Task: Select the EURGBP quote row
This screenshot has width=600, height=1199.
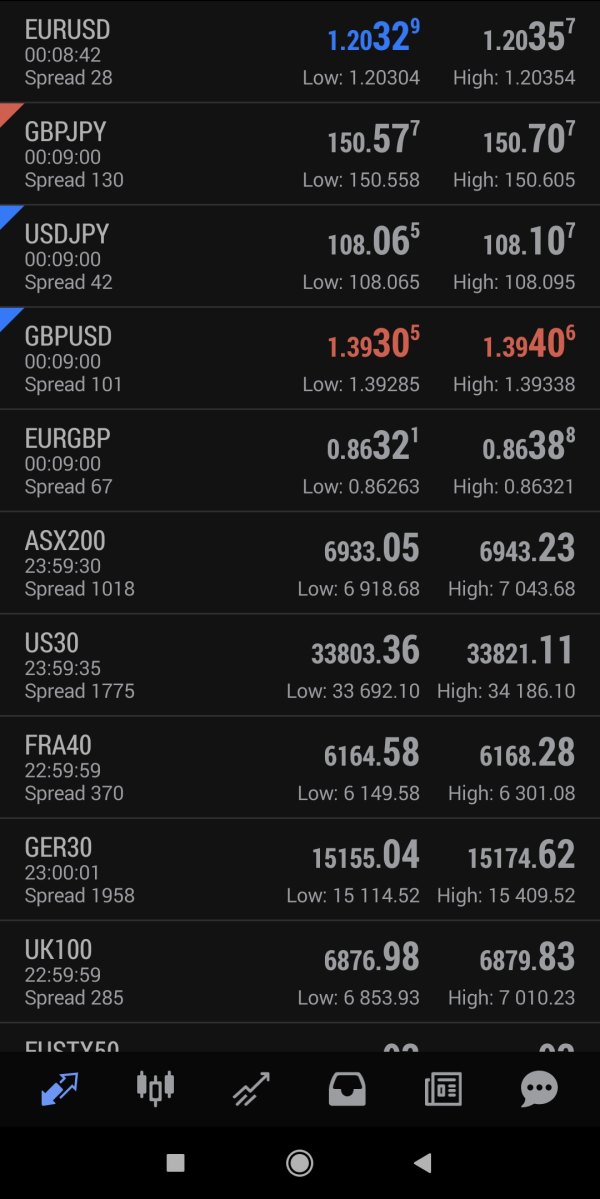Action: [x=300, y=460]
